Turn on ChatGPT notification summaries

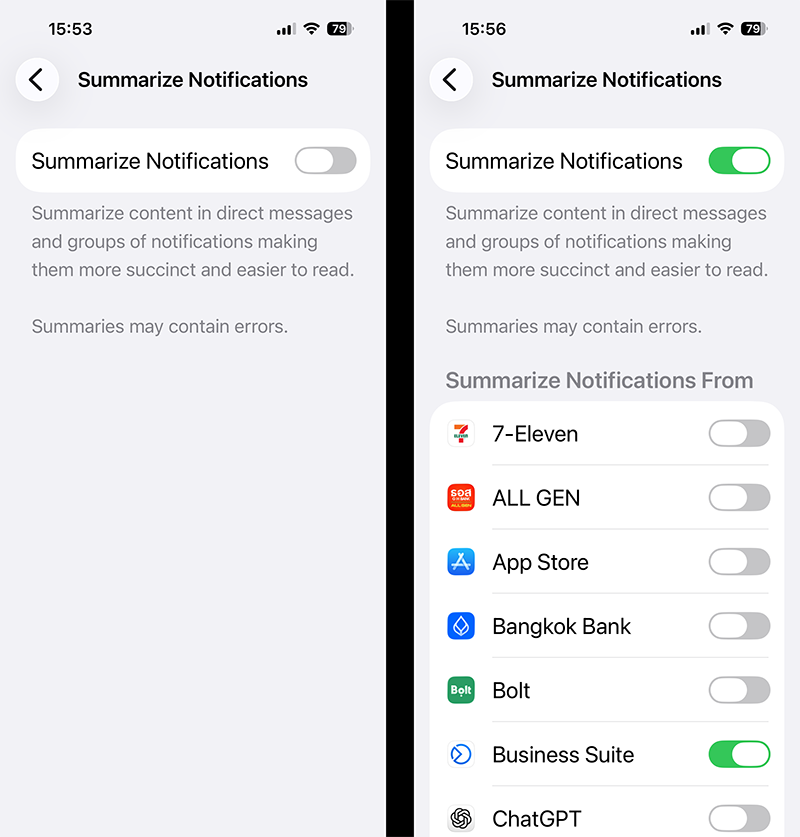point(739,818)
